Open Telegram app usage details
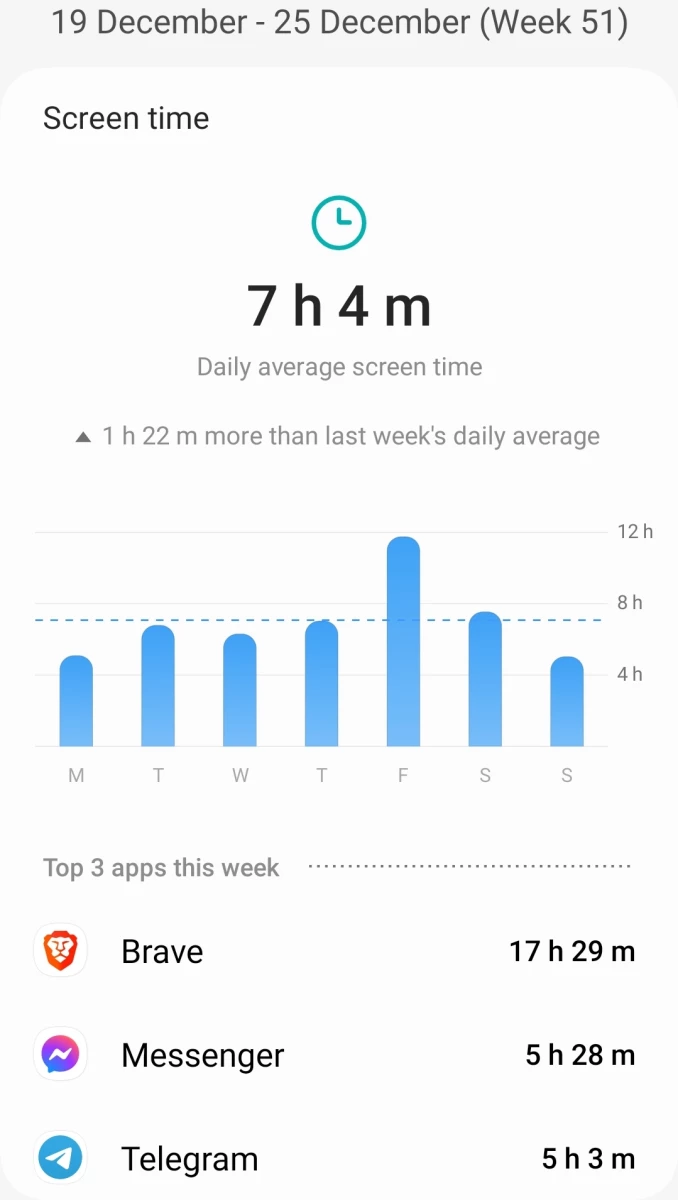 [339, 1159]
